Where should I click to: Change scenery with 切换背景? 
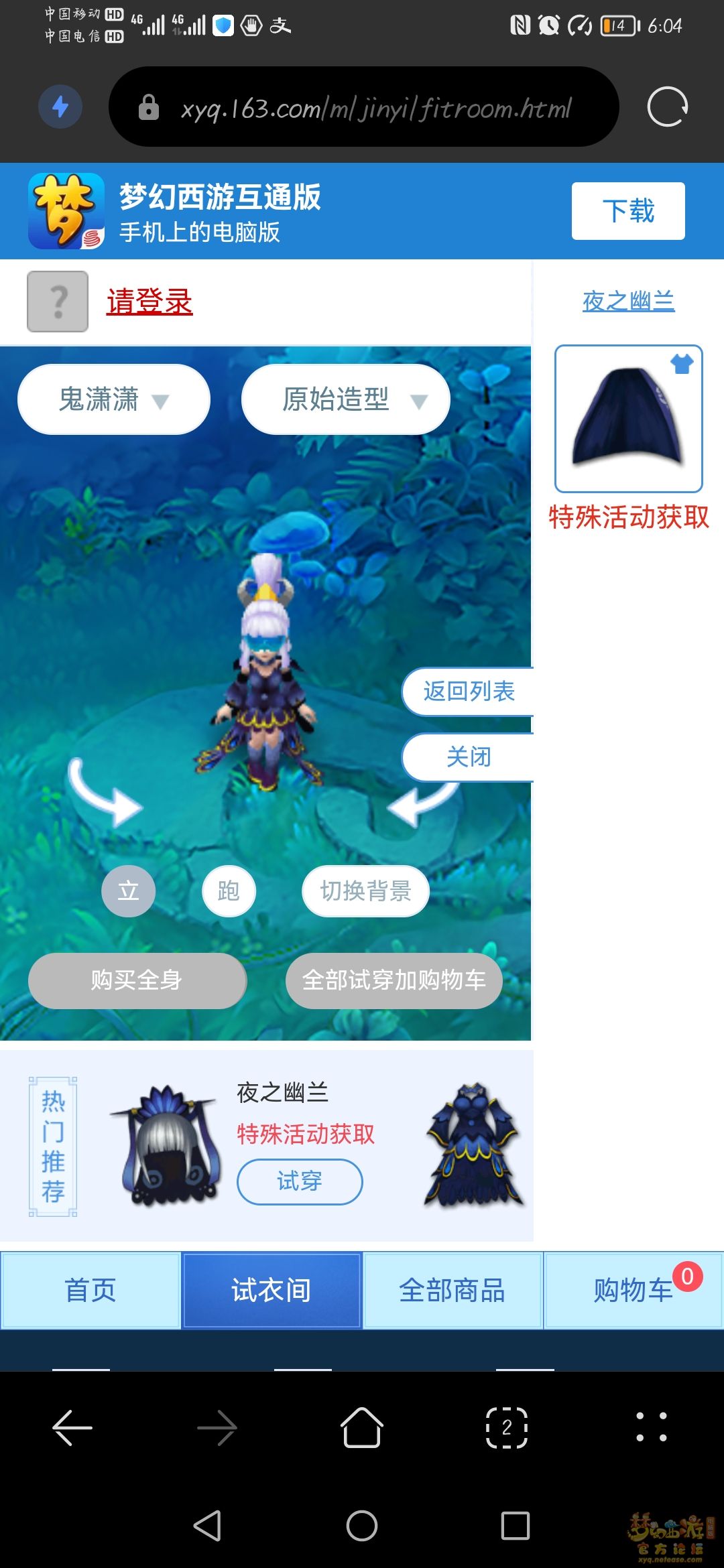tap(365, 891)
